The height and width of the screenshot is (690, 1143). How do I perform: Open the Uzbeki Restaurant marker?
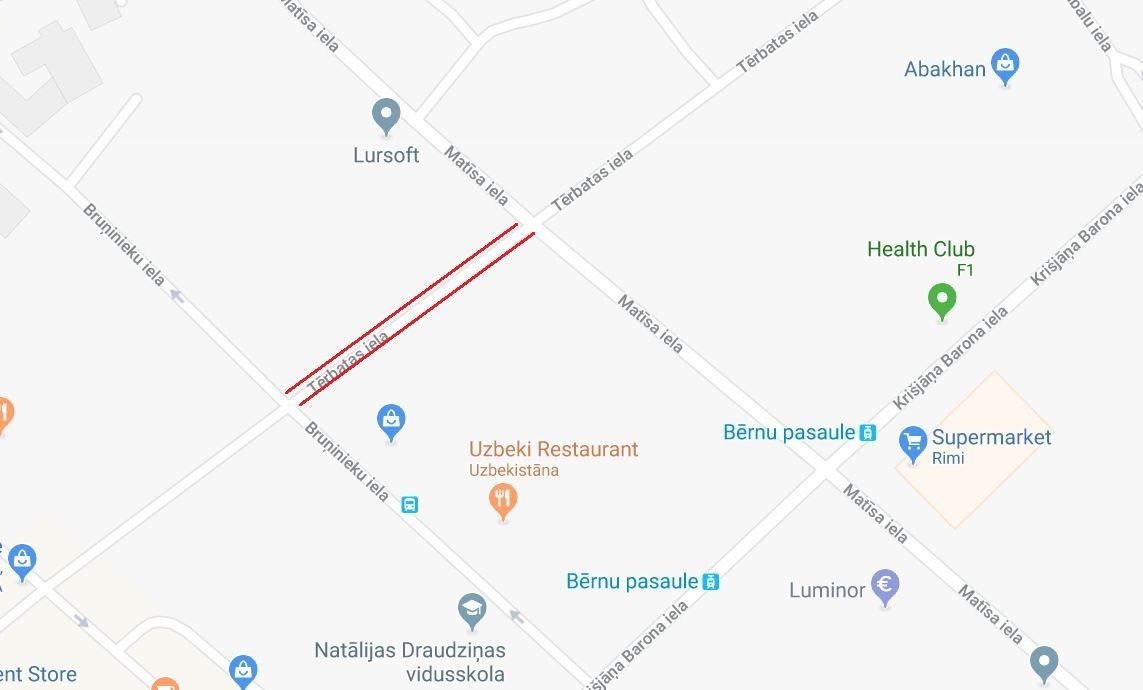tap(503, 499)
